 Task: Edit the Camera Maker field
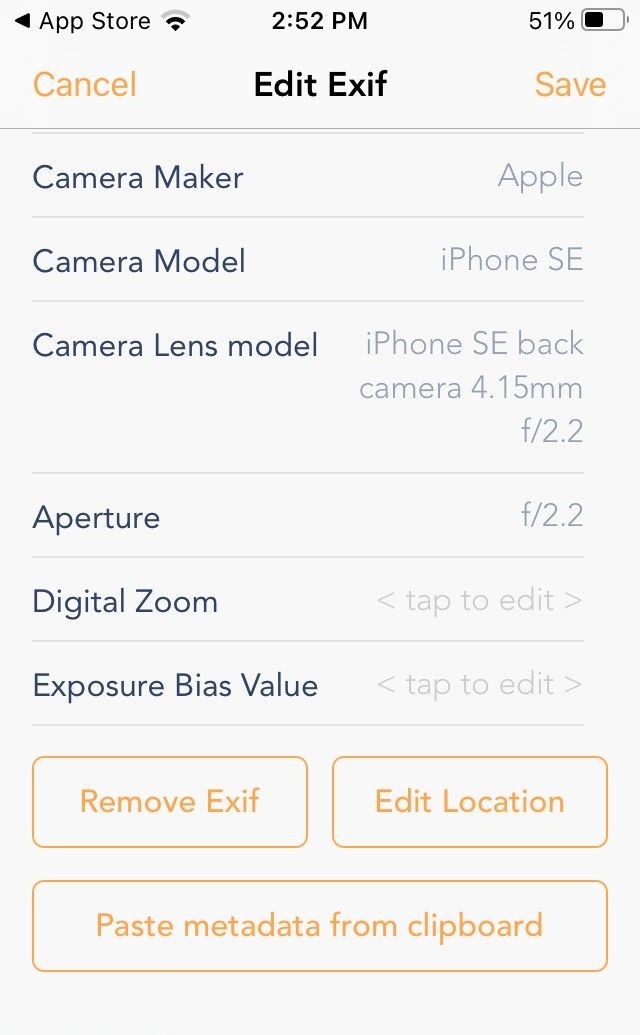540,177
